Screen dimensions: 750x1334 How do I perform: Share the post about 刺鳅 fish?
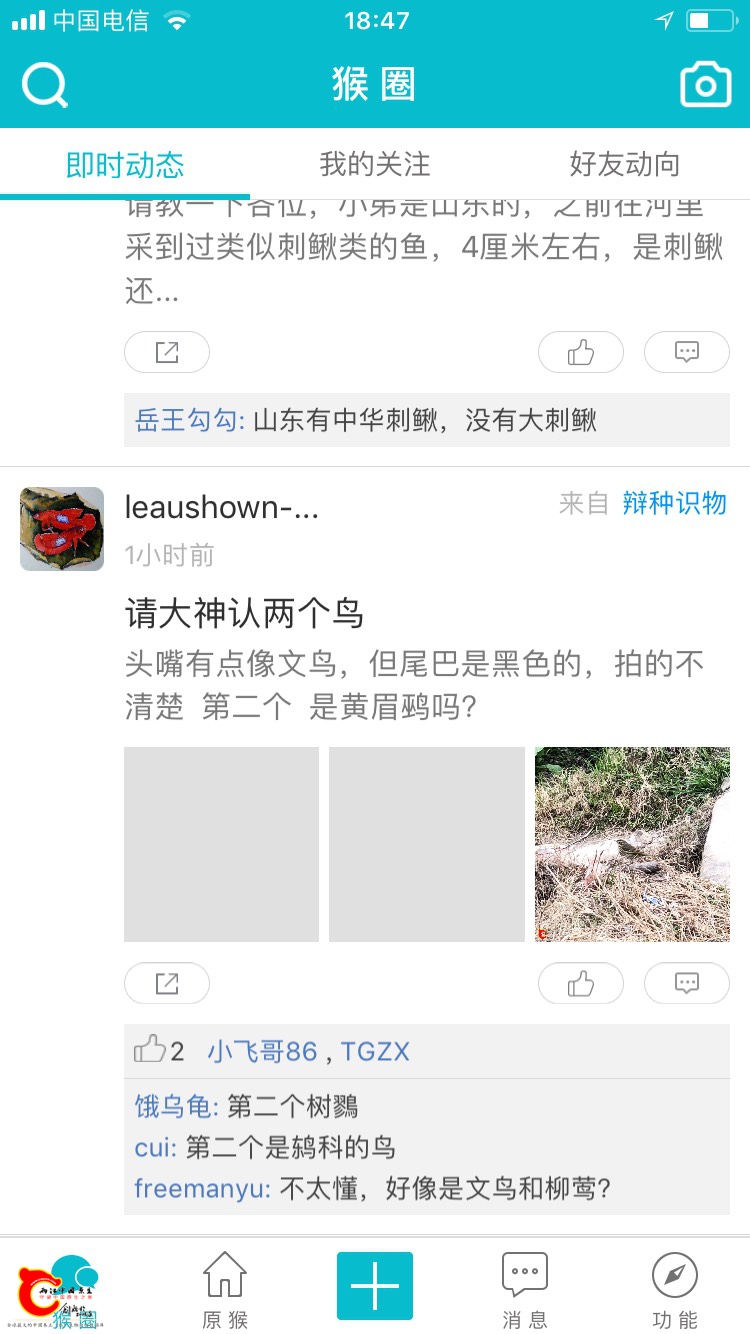point(167,352)
